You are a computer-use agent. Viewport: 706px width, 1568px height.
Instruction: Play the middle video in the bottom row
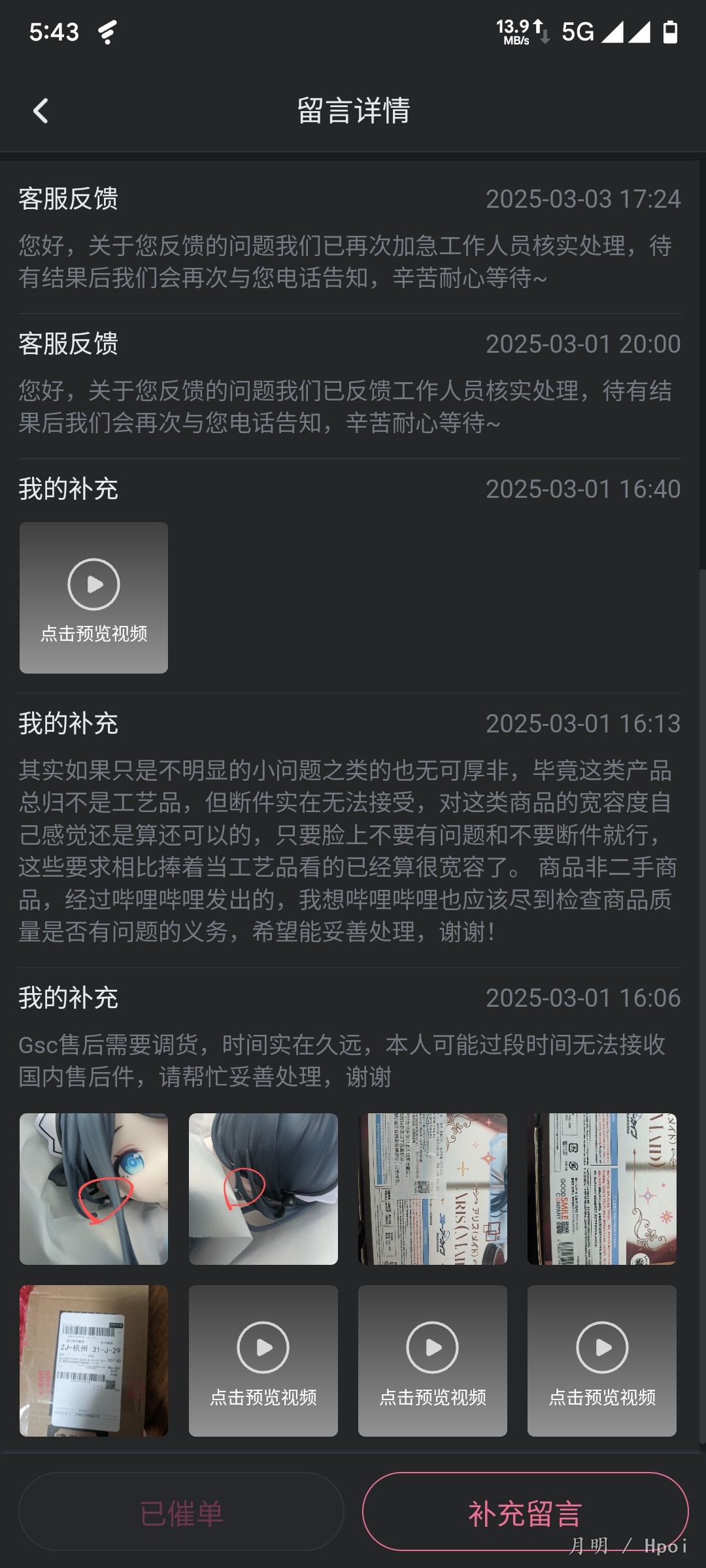[432, 1360]
